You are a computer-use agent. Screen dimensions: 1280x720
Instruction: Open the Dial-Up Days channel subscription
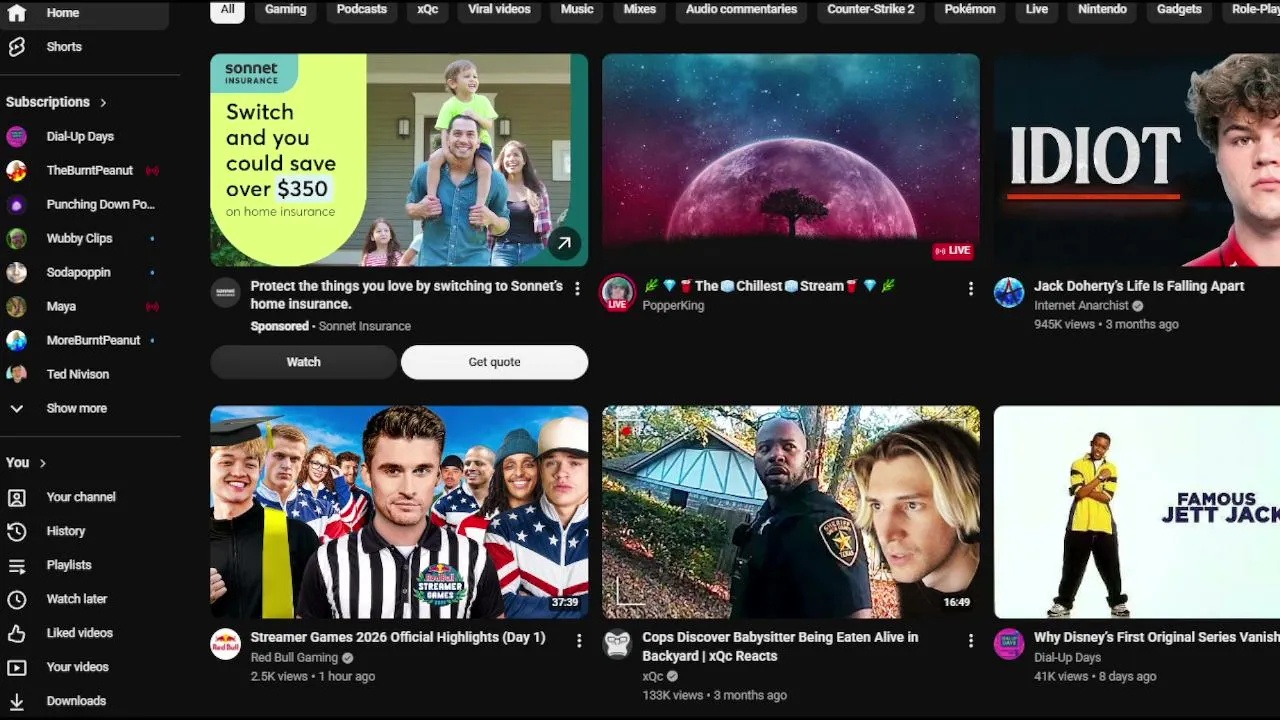[80, 136]
